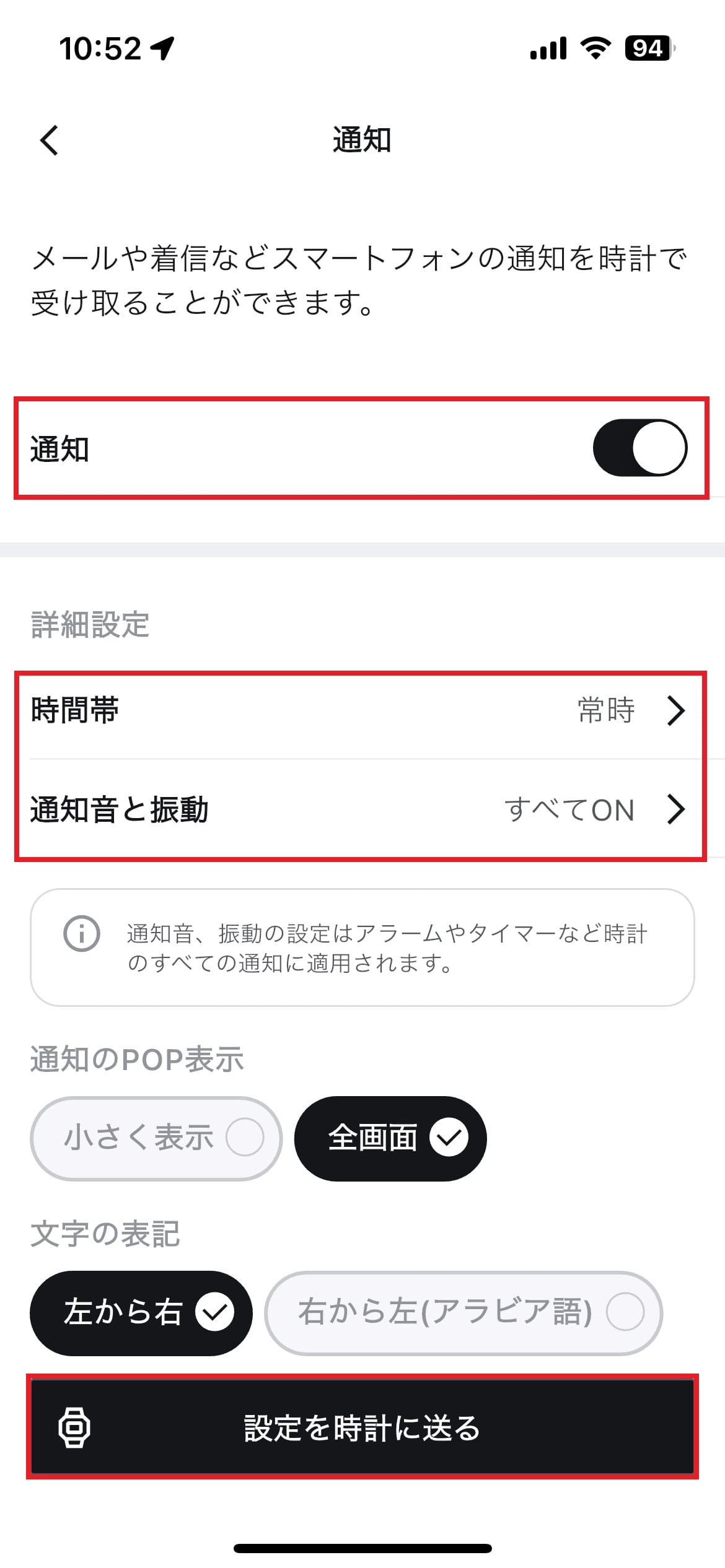This screenshot has height=1568, width=725.
Task: Select the 全画面 display option
Action: click(390, 1138)
